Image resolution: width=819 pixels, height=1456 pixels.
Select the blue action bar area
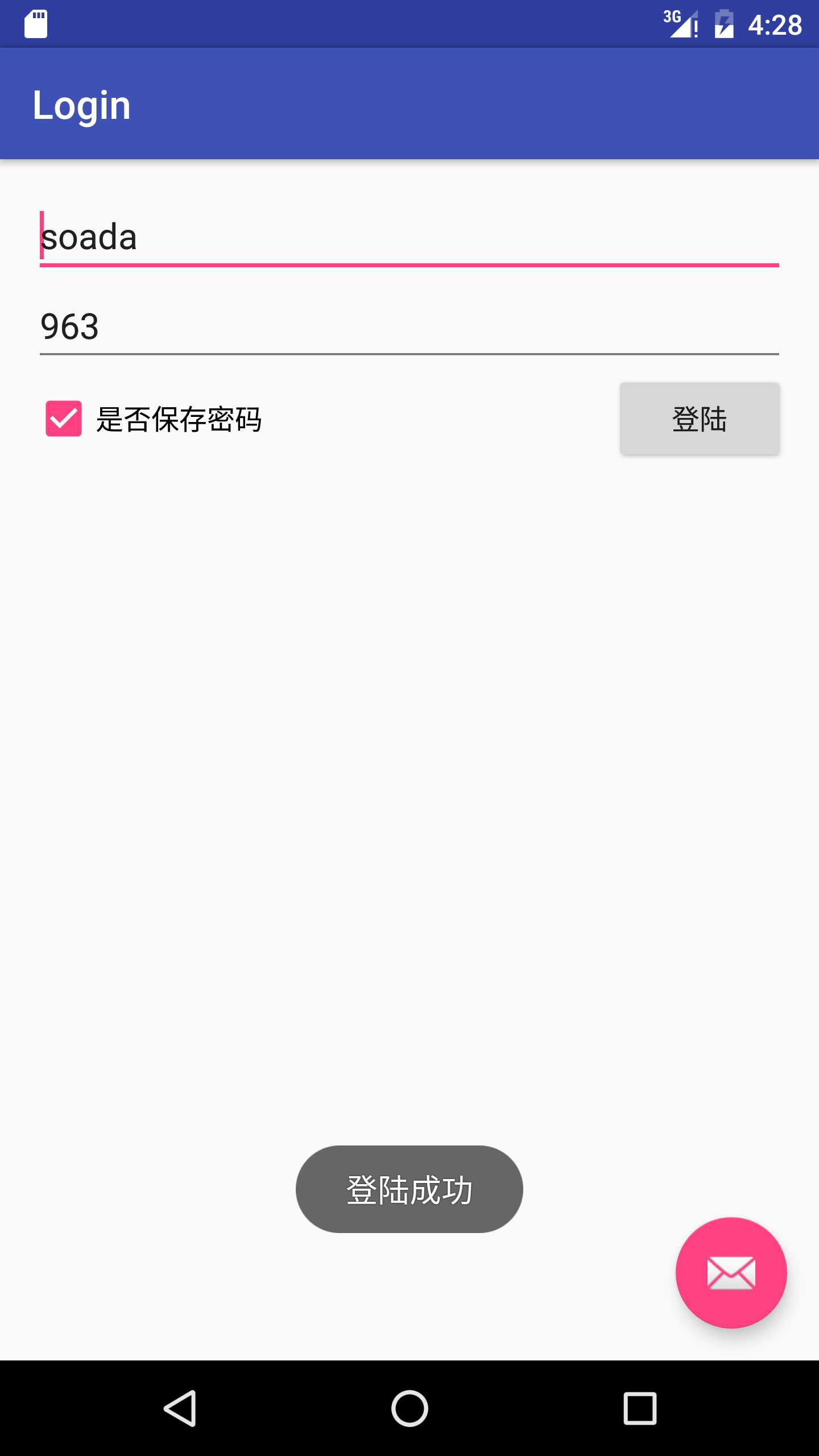pyautogui.click(x=409, y=104)
